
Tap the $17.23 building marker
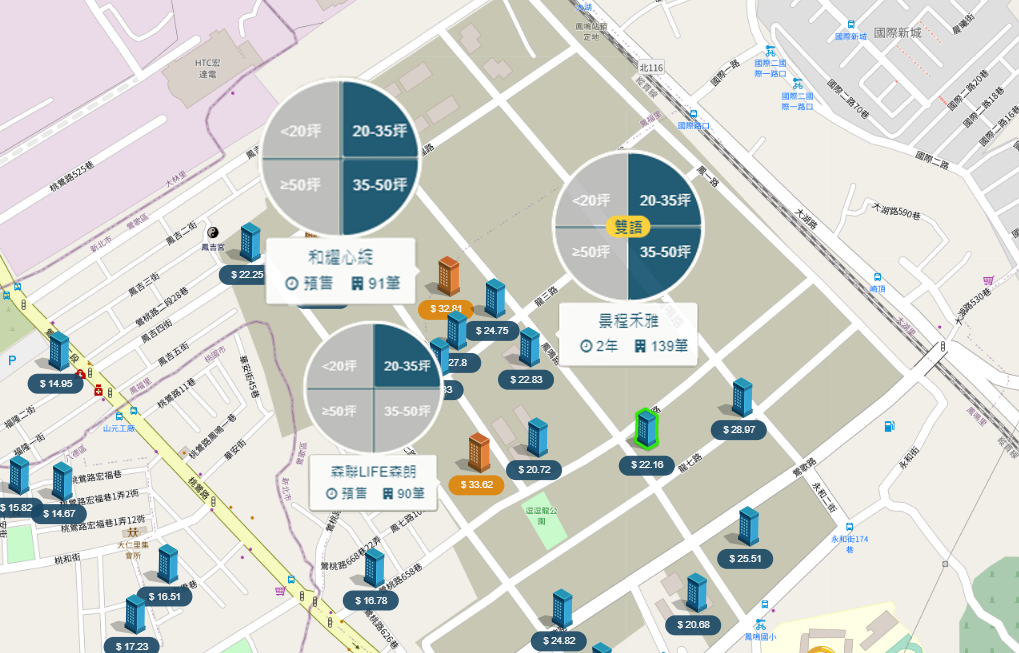135,615
